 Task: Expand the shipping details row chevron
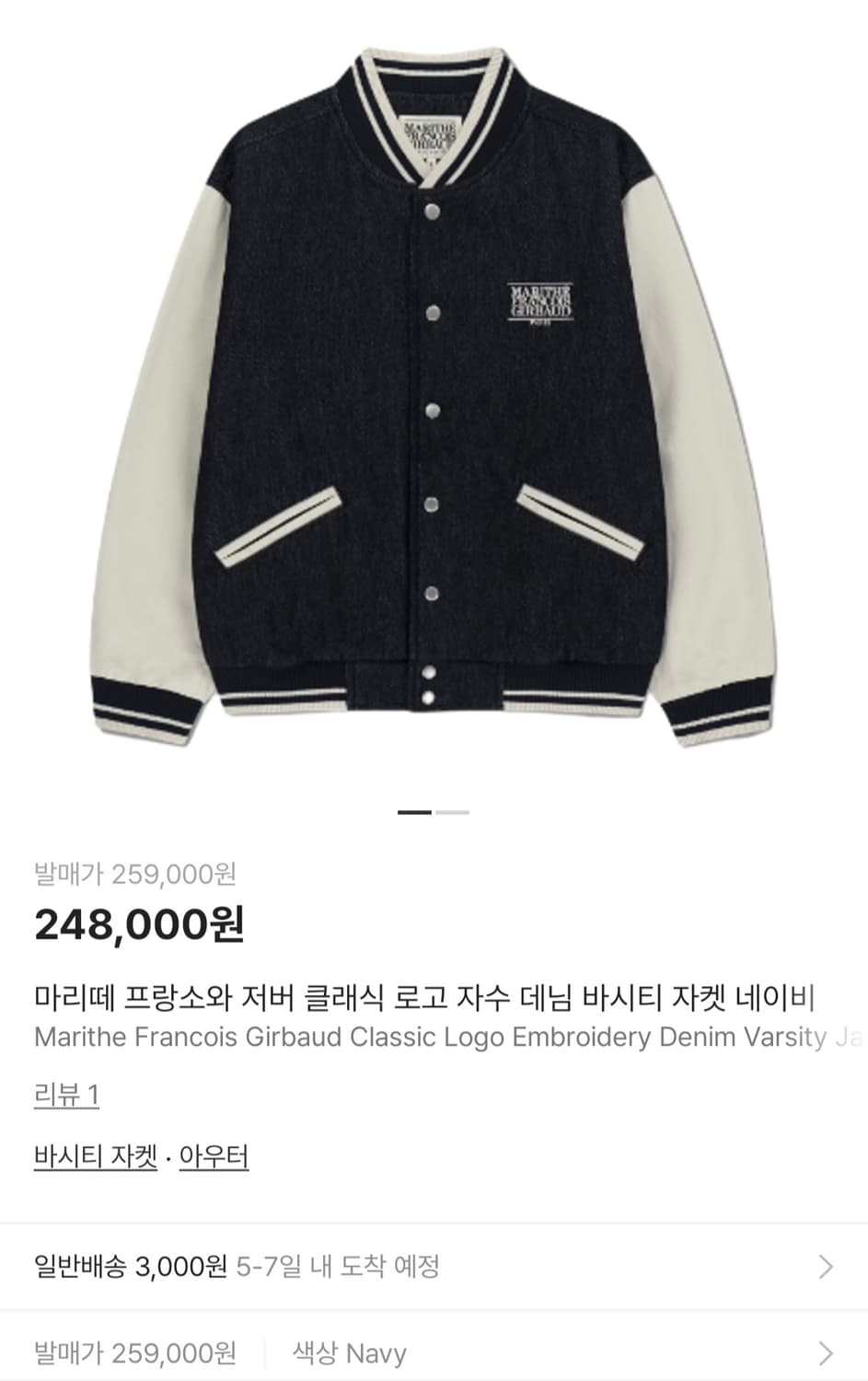click(827, 1268)
